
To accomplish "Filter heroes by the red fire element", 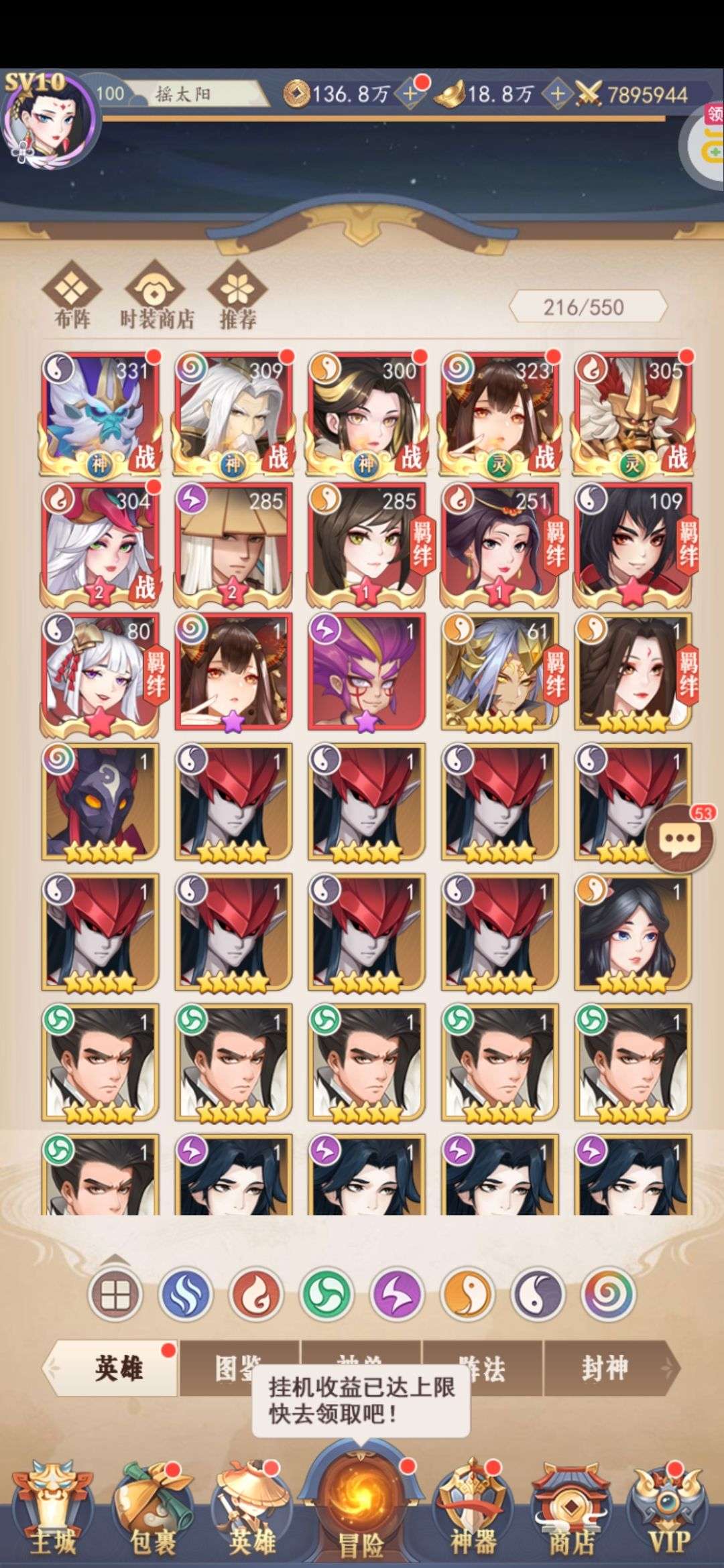I will pos(256,1293).
